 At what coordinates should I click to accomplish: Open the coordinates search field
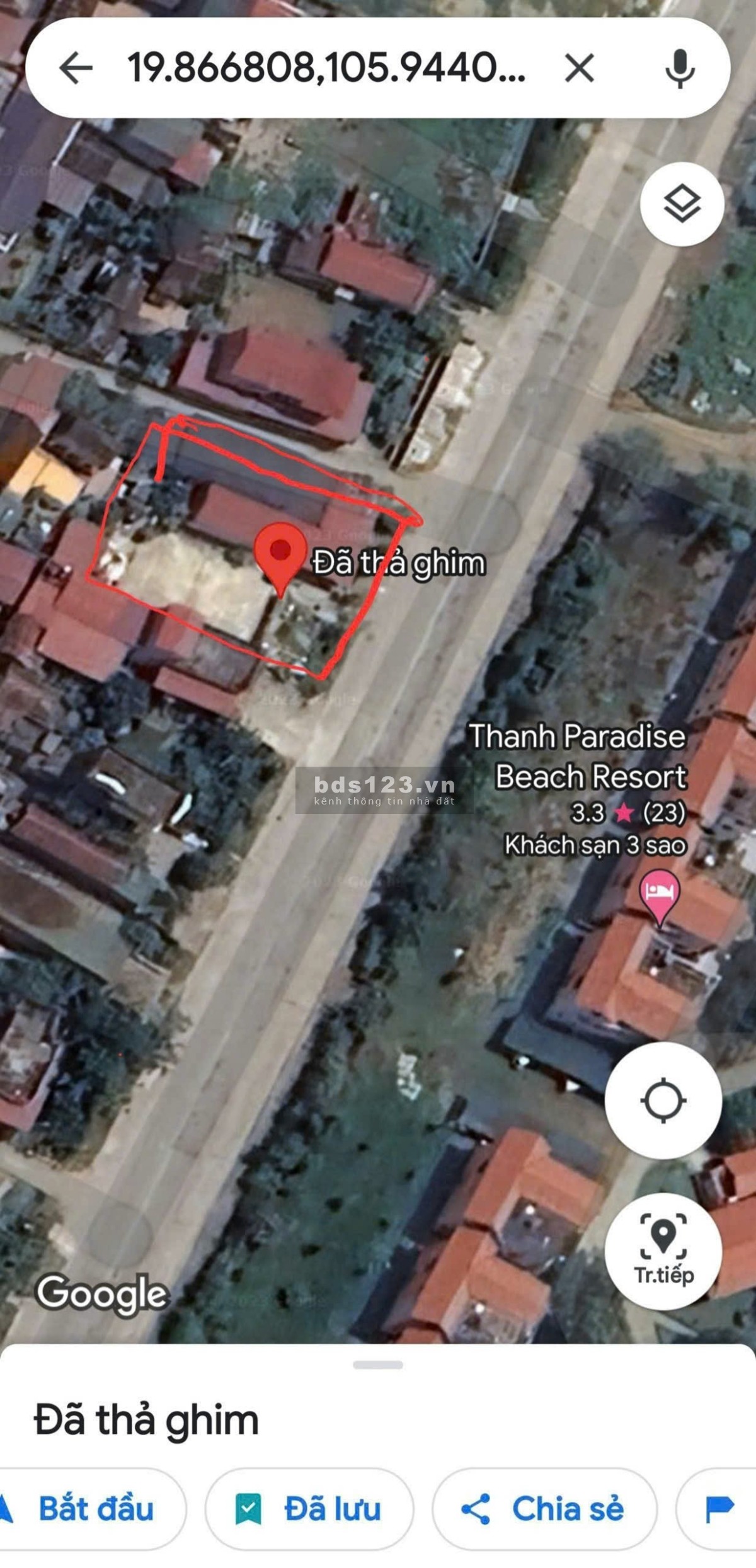pyautogui.click(x=326, y=68)
